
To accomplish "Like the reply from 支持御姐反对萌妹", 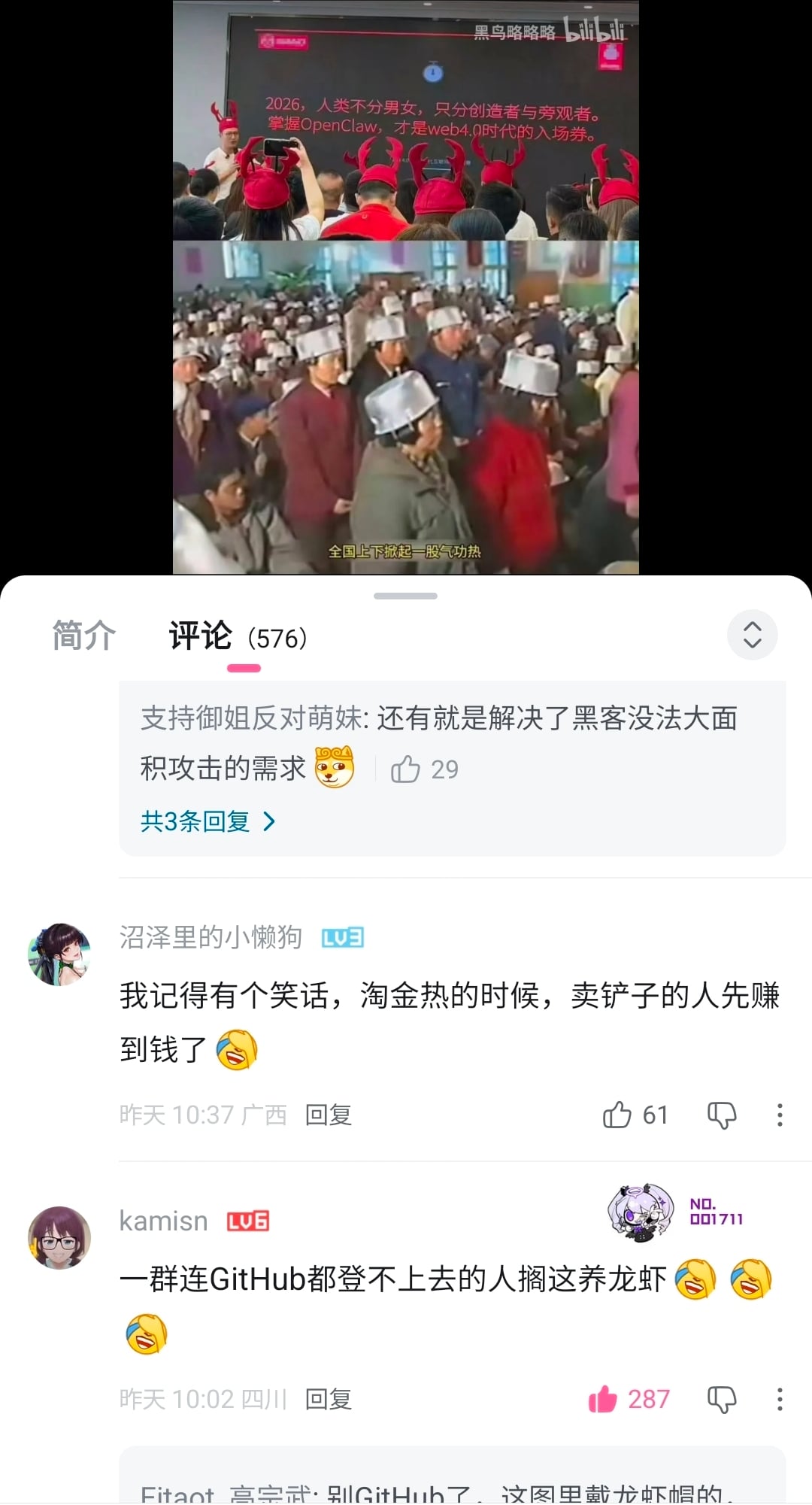I will click(406, 769).
